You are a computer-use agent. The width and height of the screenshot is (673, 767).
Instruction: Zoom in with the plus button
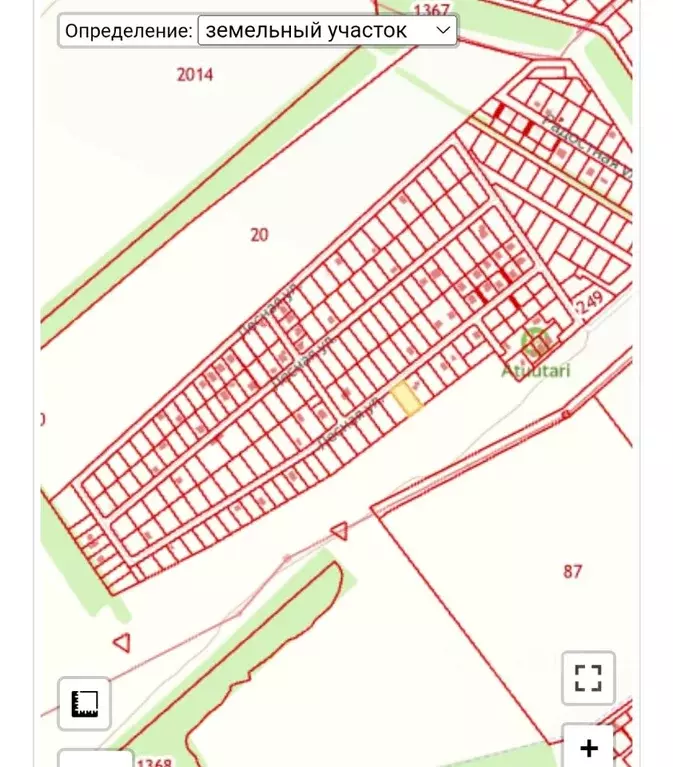point(588,747)
